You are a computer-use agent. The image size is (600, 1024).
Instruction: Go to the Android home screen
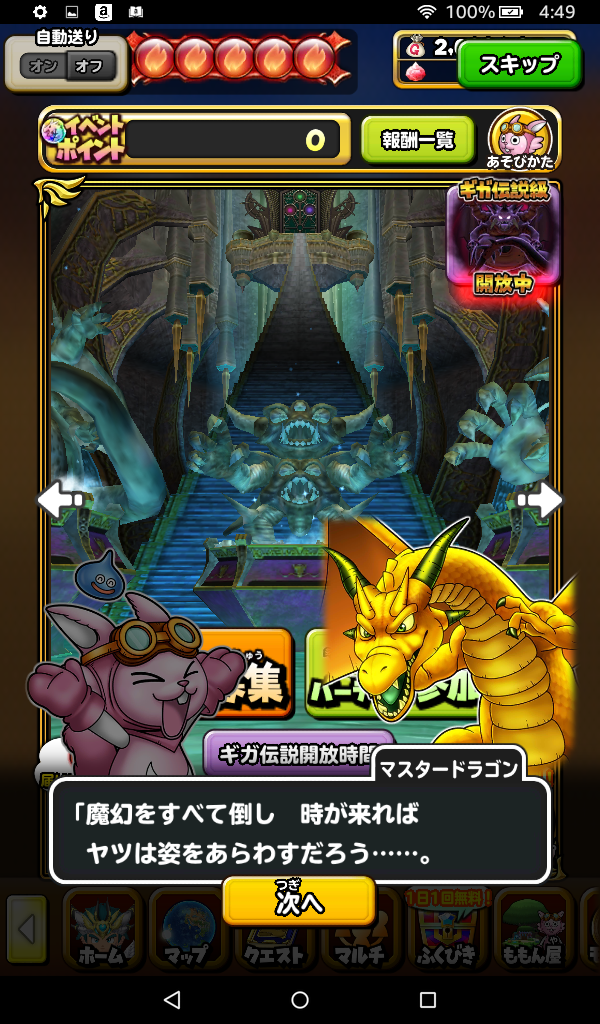coord(300,1000)
